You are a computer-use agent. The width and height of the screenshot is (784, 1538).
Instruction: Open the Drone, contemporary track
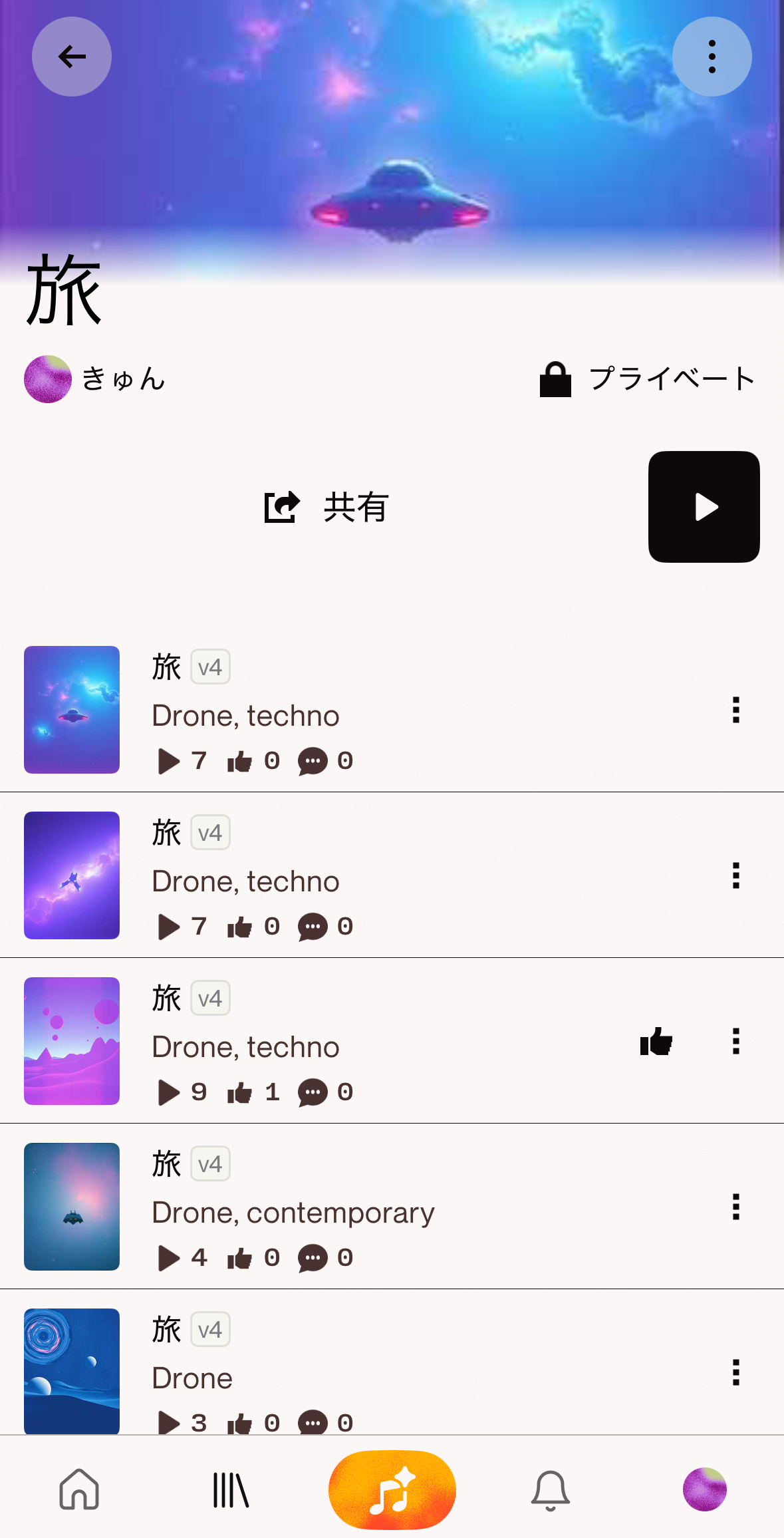[293, 1212]
